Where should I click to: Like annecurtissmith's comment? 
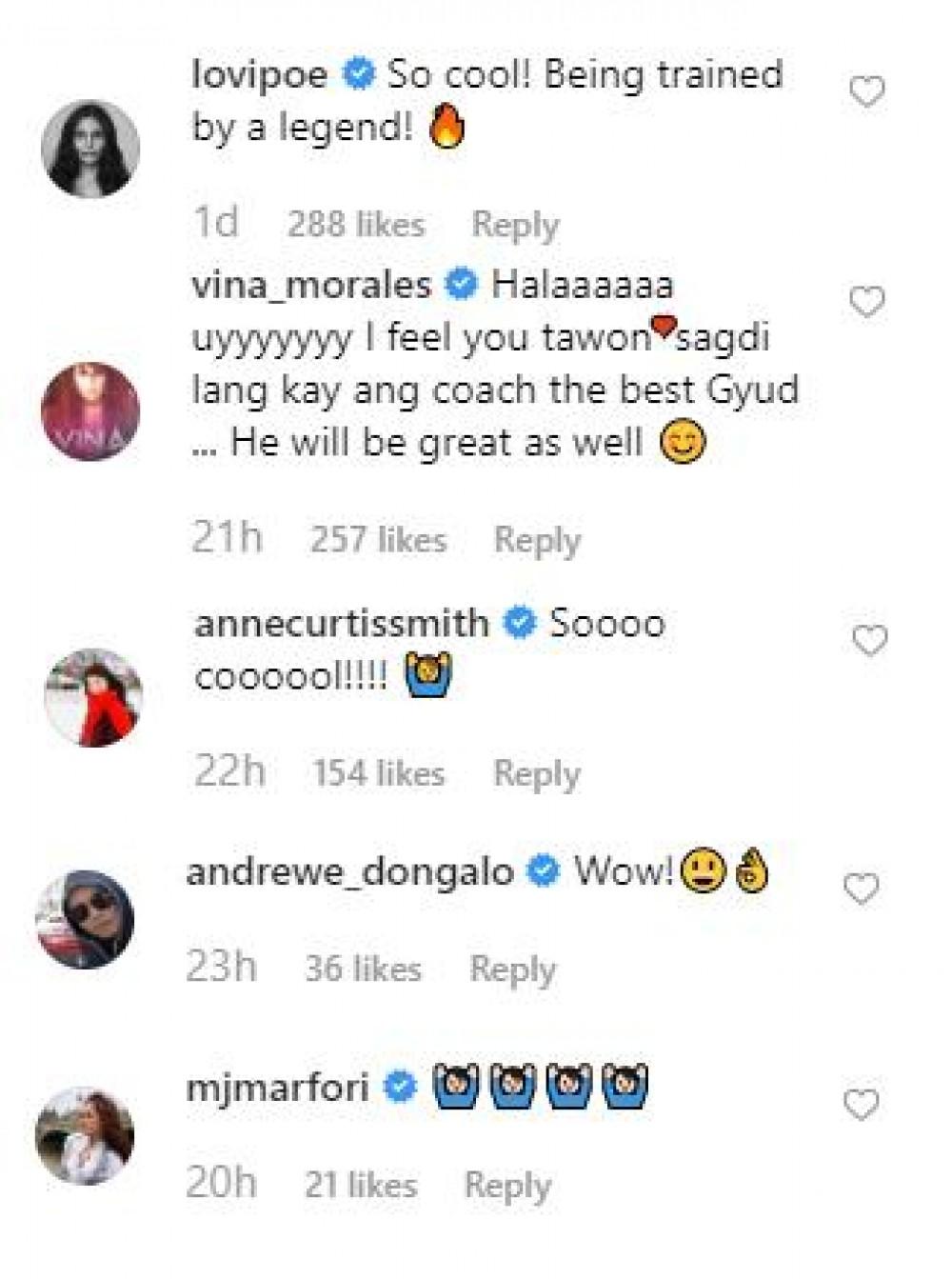[x=869, y=641]
